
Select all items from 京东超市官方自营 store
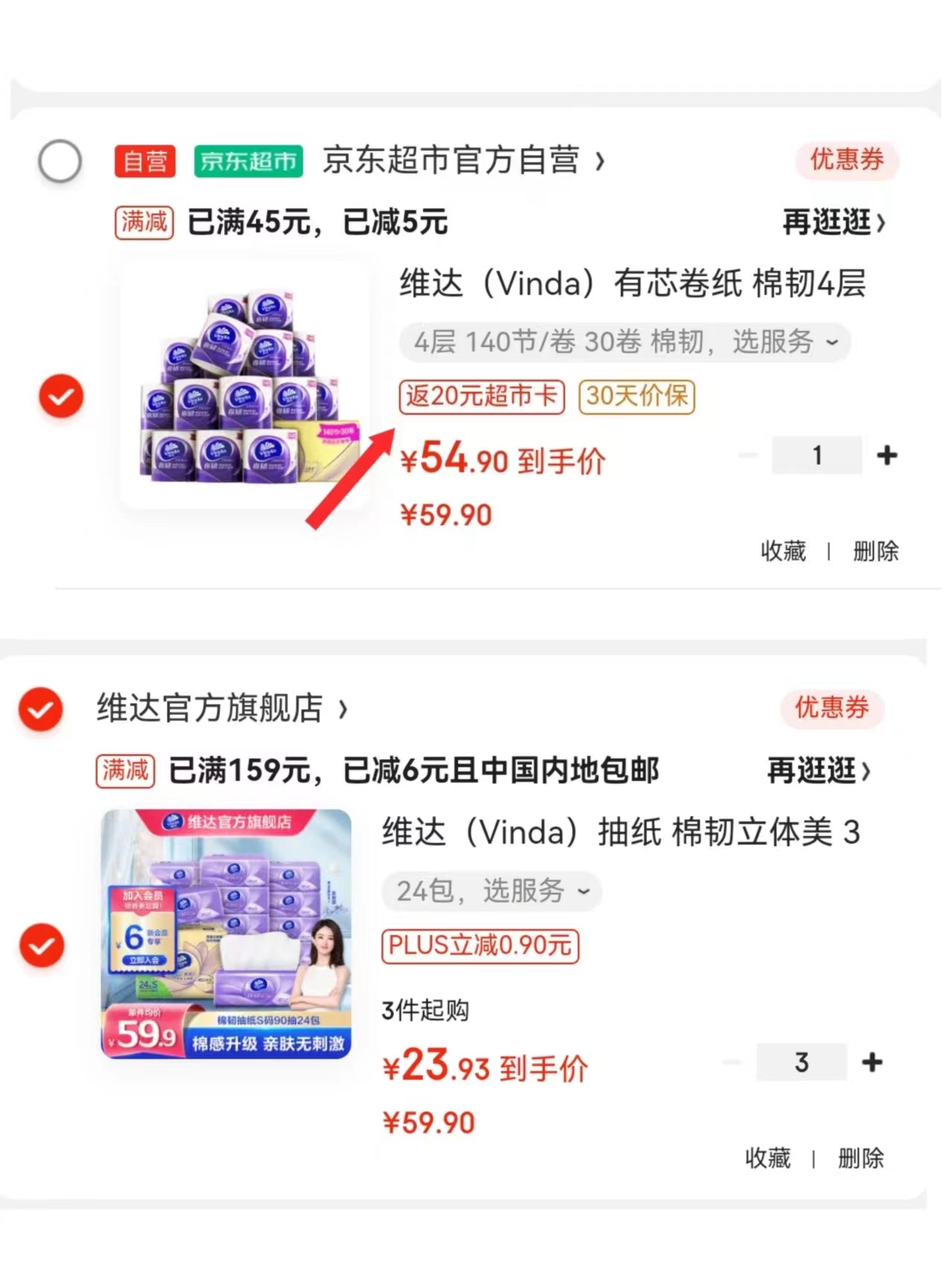click(60, 161)
